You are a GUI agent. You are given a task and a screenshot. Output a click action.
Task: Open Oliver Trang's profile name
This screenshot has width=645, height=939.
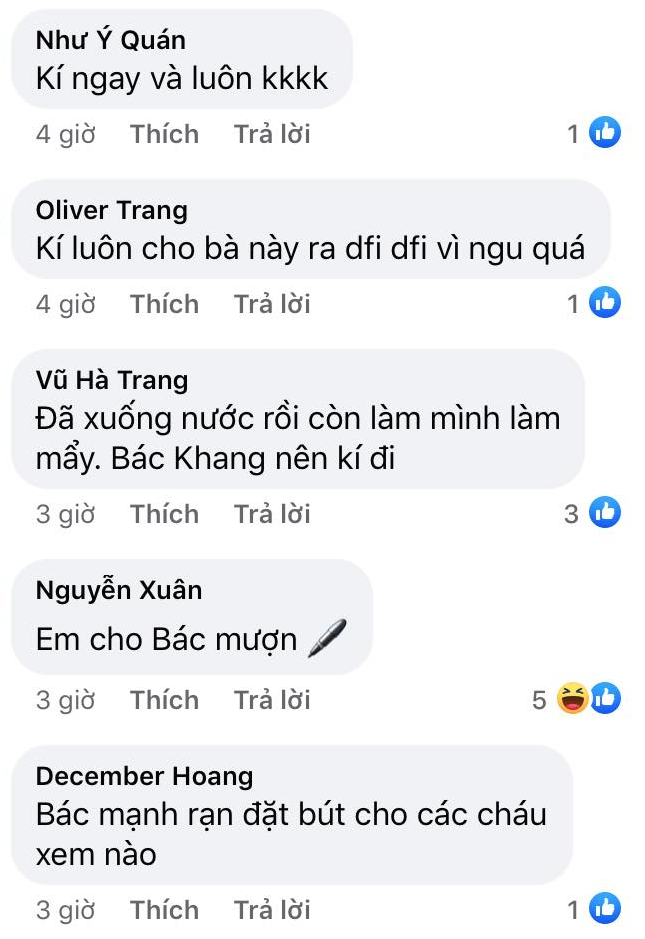(x=111, y=211)
